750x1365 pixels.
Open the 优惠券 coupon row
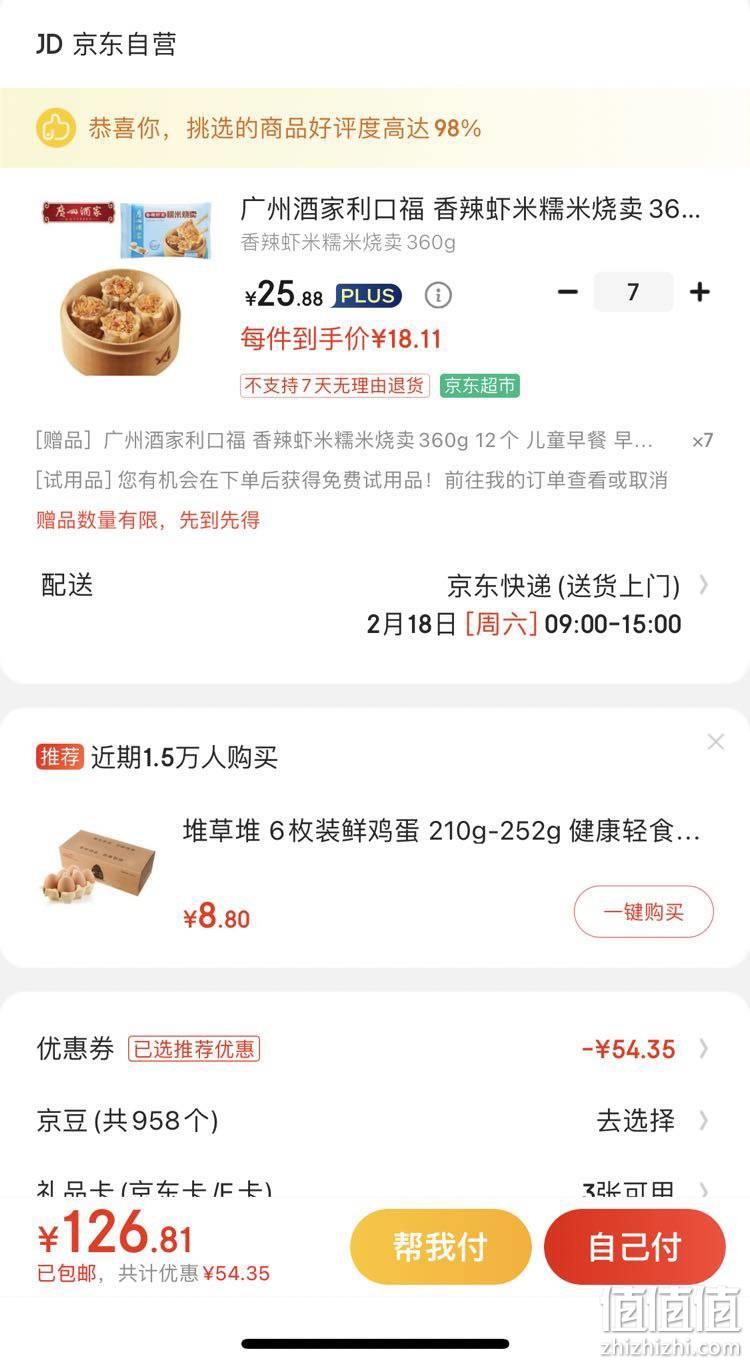[375, 1049]
